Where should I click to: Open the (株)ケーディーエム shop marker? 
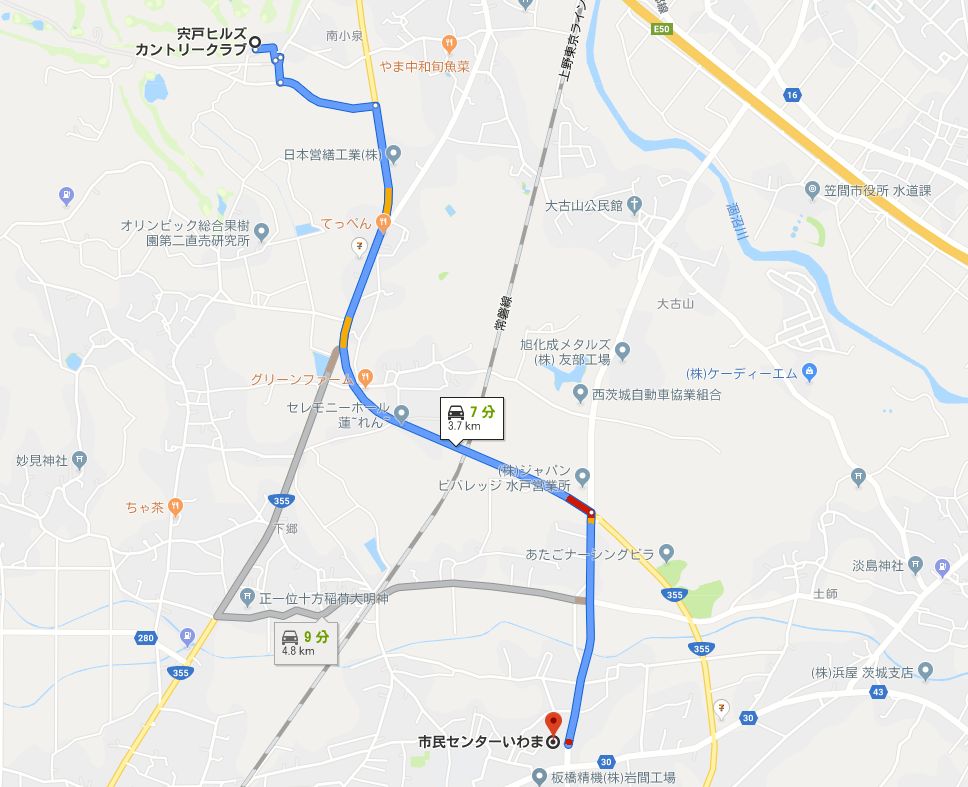(x=810, y=373)
